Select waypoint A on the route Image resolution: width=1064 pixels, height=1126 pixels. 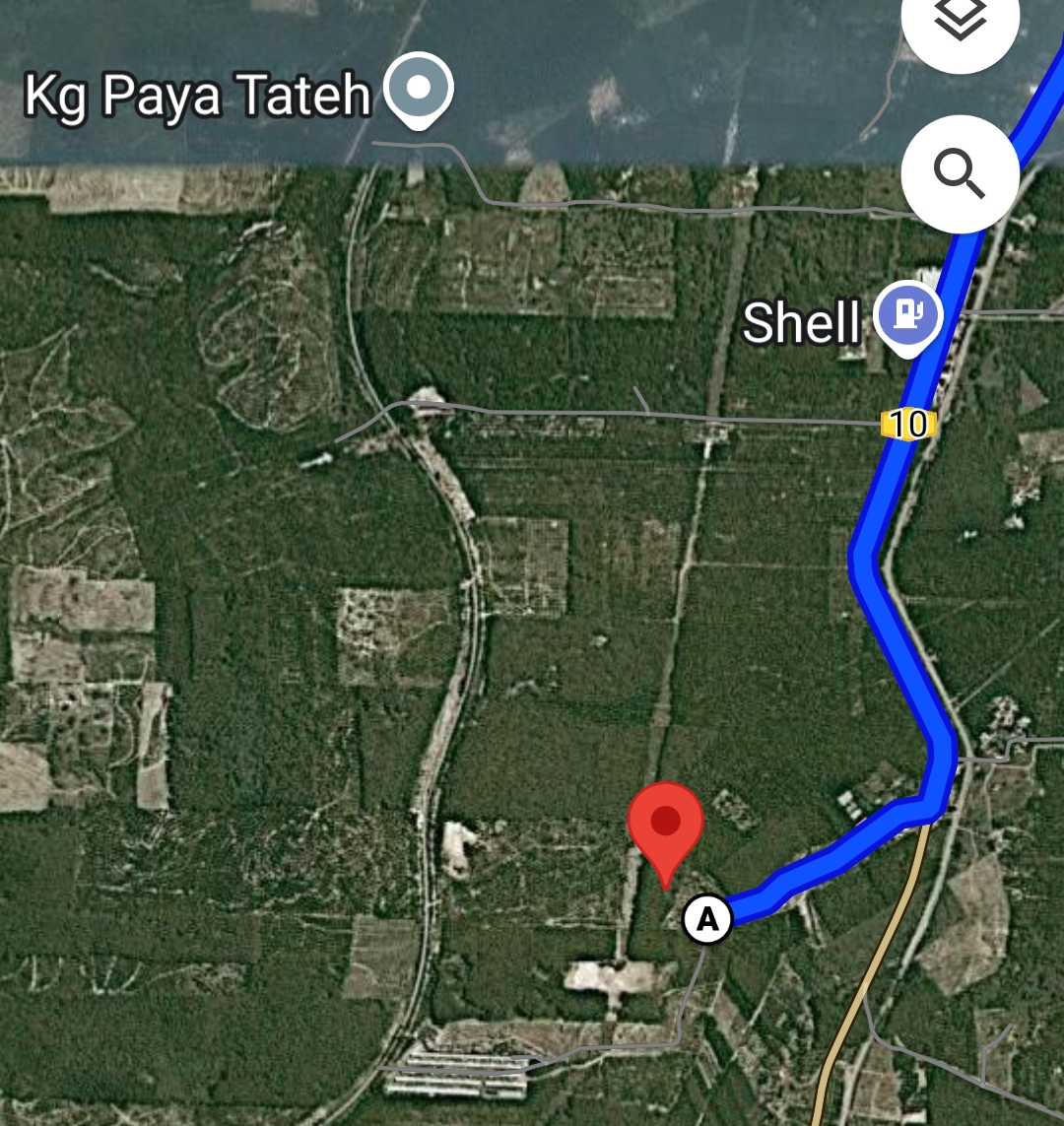point(707,919)
